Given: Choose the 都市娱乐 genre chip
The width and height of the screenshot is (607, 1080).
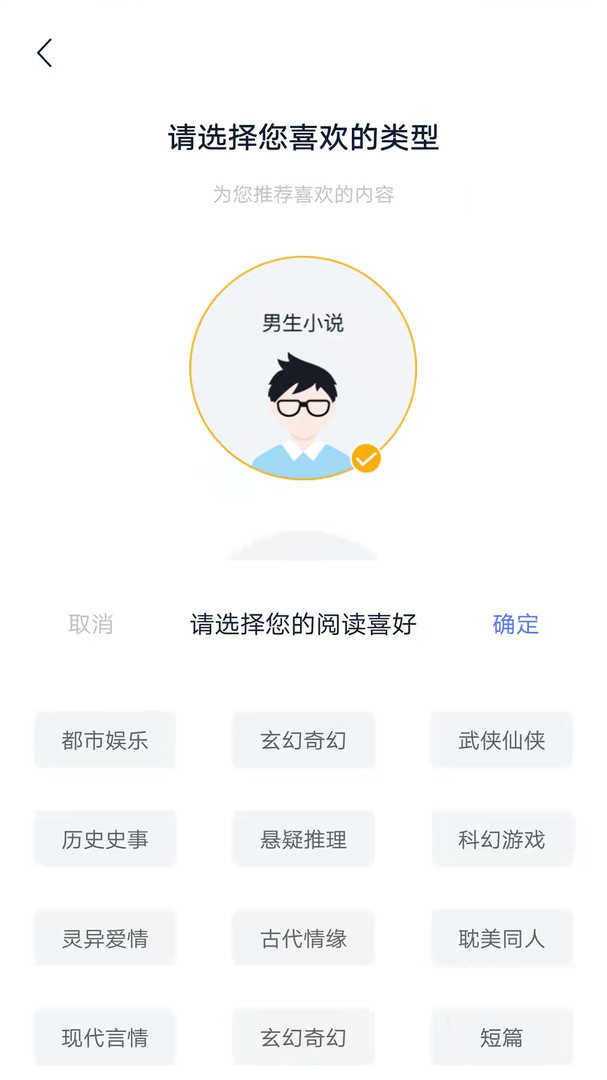Looking at the screenshot, I should tap(105, 740).
